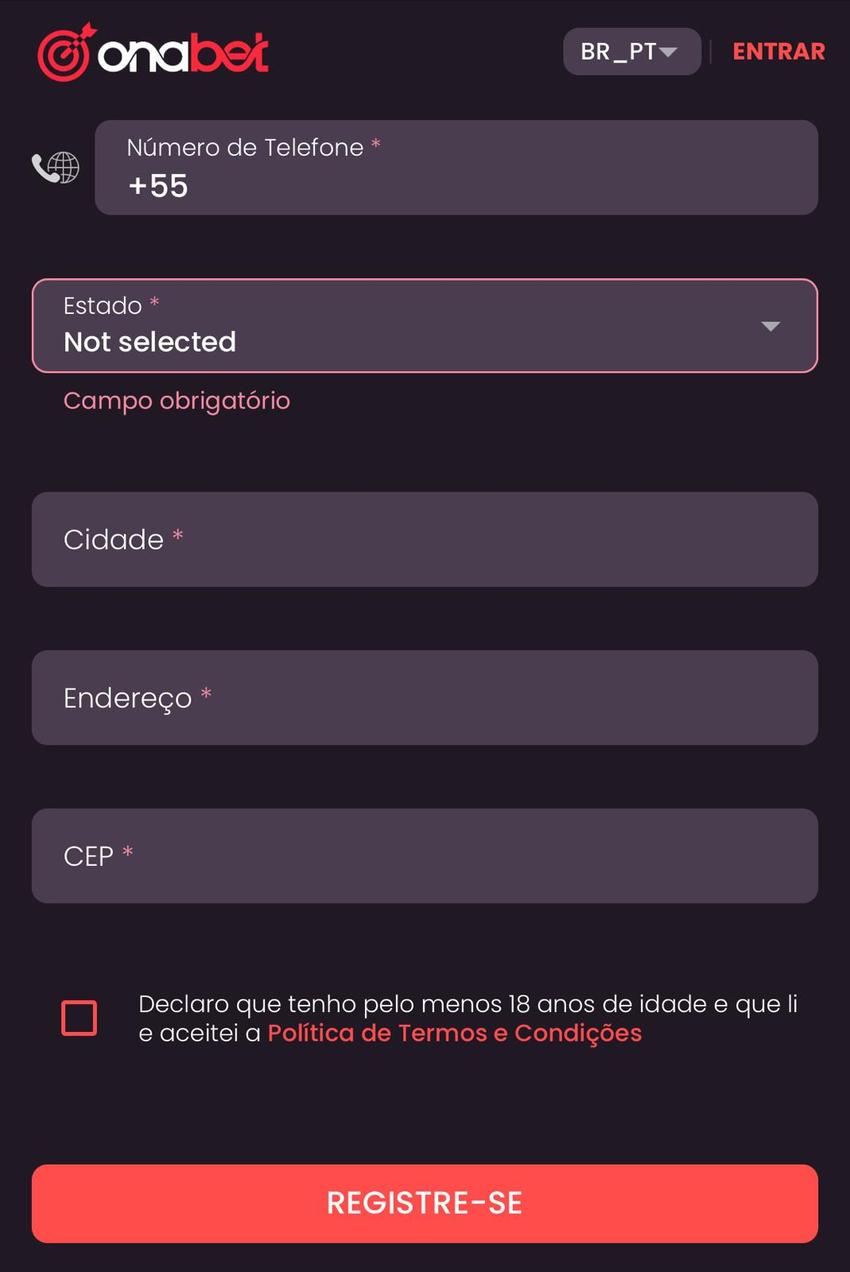Click the Cidade input field
The height and width of the screenshot is (1272, 850).
coord(425,539)
